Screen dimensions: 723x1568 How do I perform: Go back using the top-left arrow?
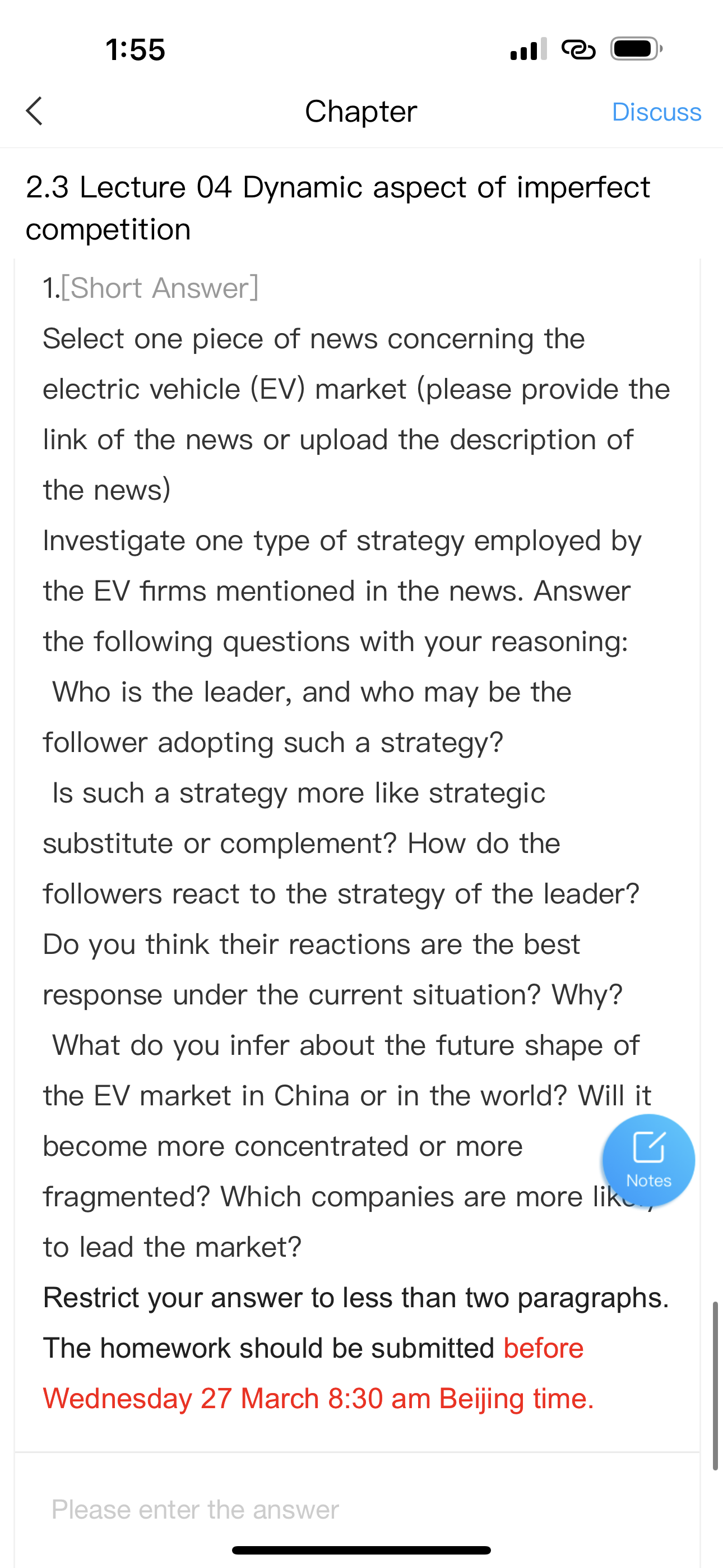pos(35,112)
